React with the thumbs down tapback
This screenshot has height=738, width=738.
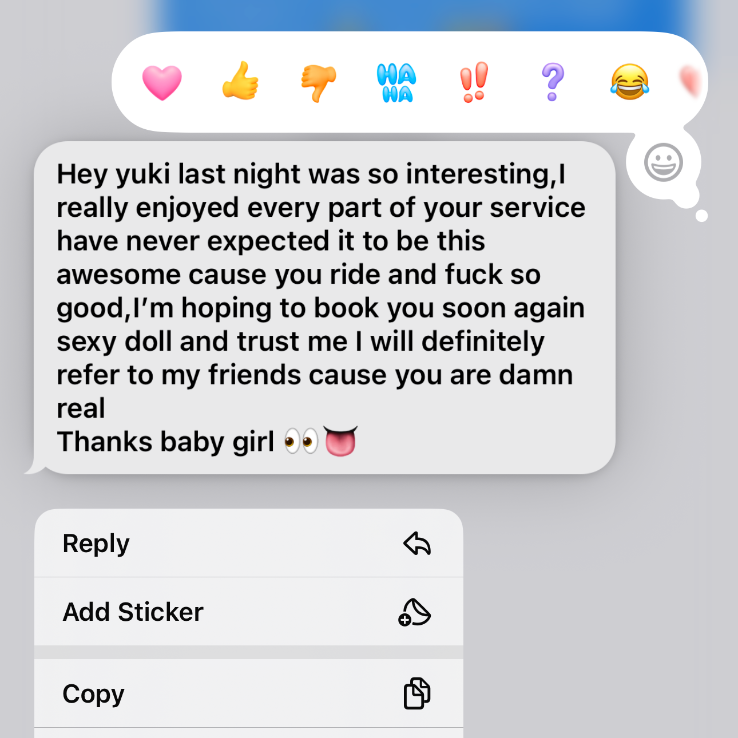(x=318, y=82)
